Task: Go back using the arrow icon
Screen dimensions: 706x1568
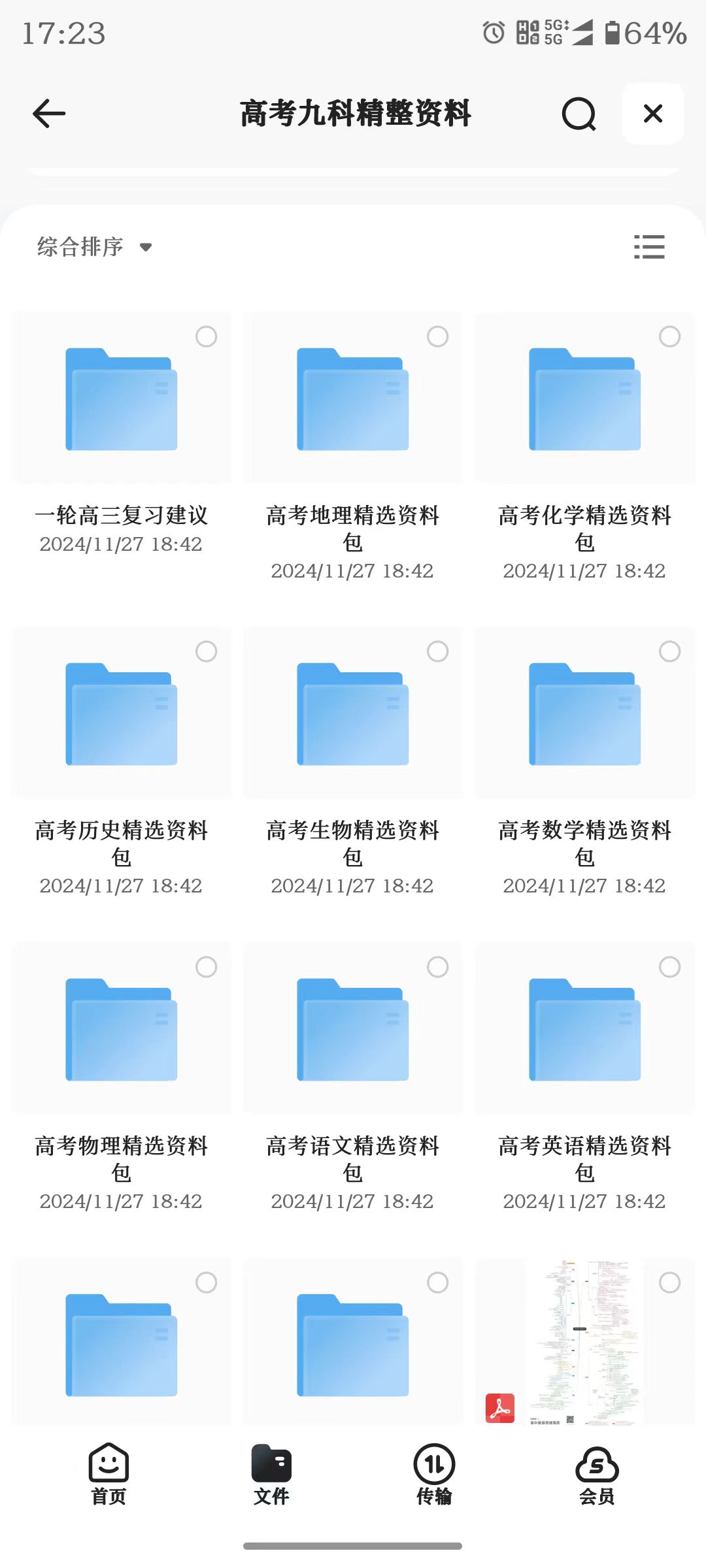Action: coord(49,114)
